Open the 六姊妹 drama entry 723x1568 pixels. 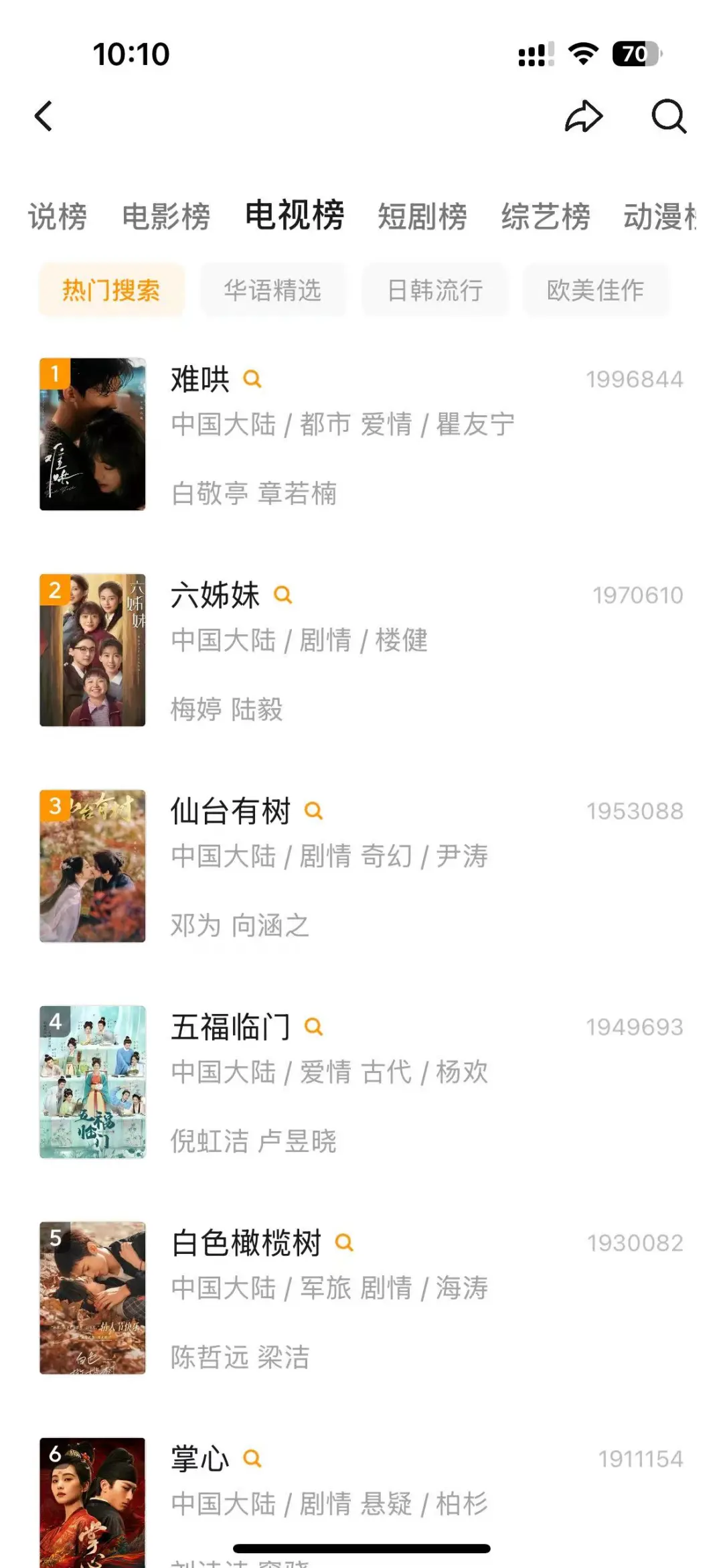215,595
